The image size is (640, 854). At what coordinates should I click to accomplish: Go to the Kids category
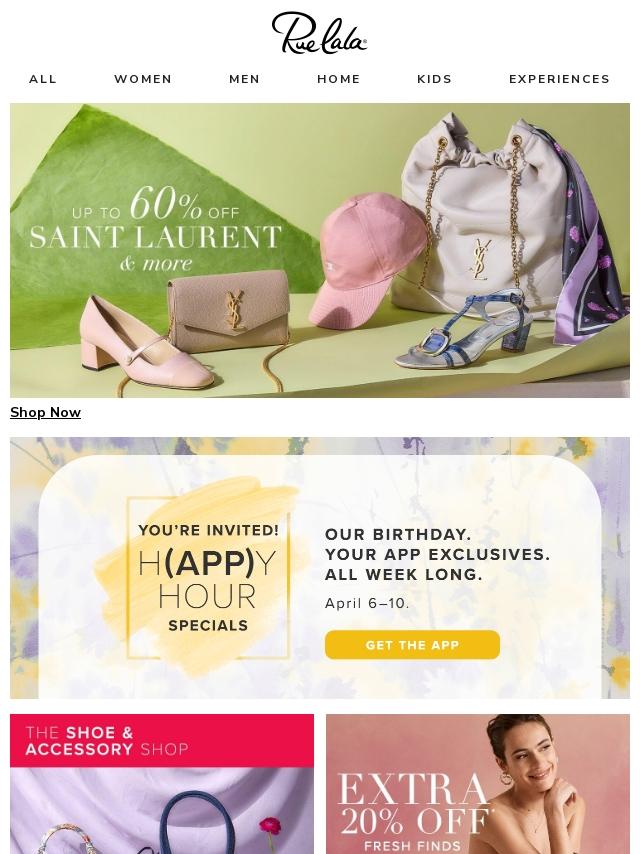pos(434,79)
